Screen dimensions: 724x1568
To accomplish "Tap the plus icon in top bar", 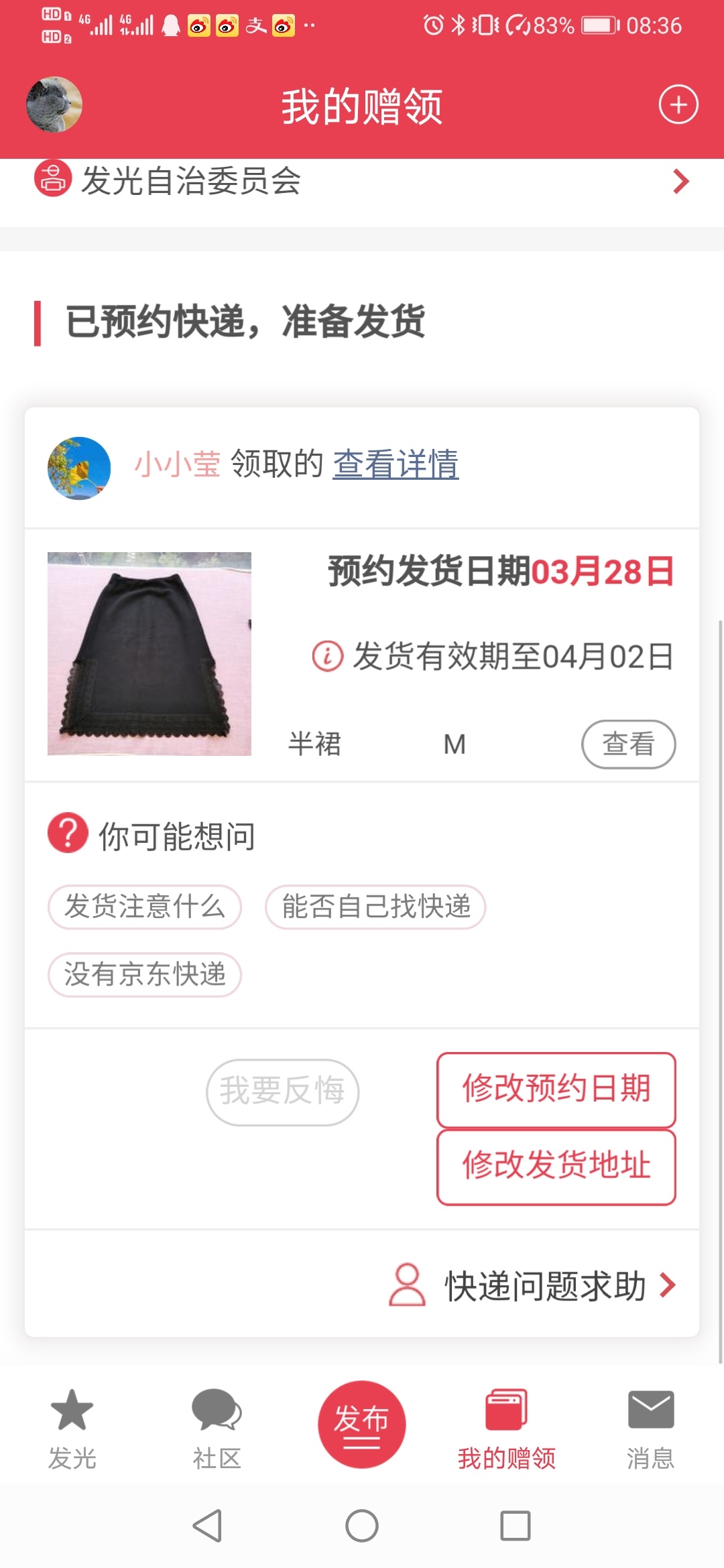I will pyautogui.click(x=678, y=105).
